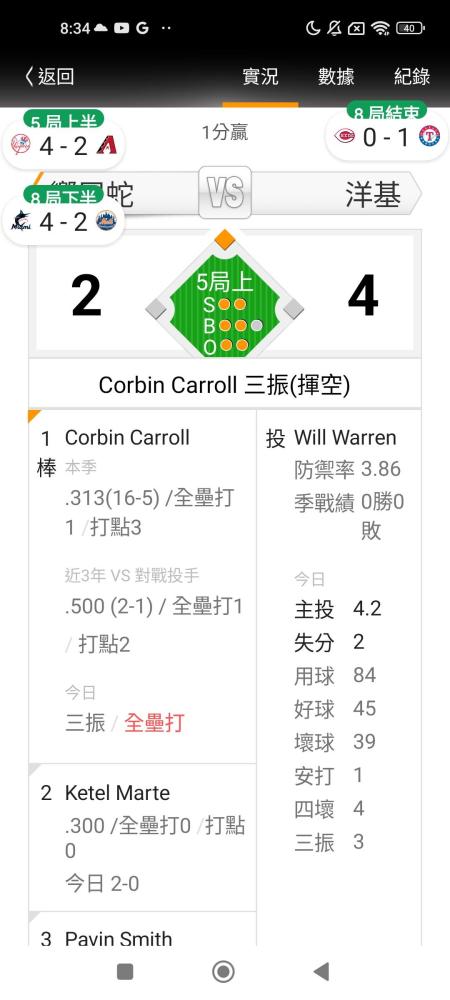Tap the system home button

pyautogui.click(x=224, y=972)
